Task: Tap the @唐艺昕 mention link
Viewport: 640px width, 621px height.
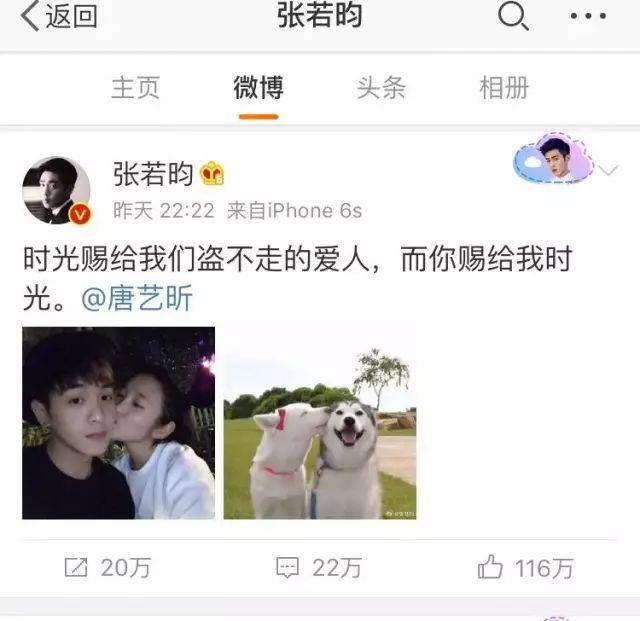Action: point(137,299)
